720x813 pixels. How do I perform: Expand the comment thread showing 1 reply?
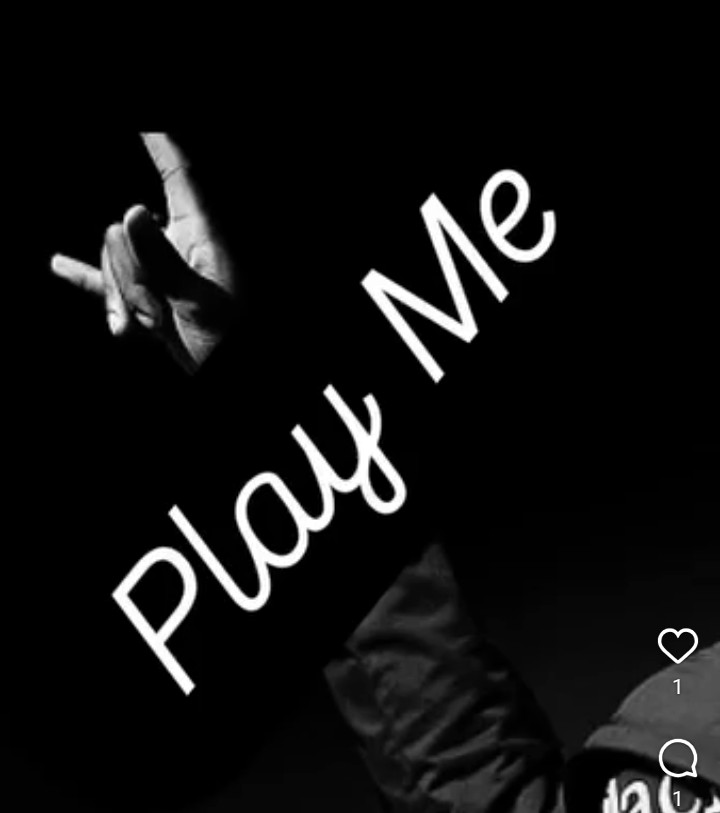[x=678, y=797]
